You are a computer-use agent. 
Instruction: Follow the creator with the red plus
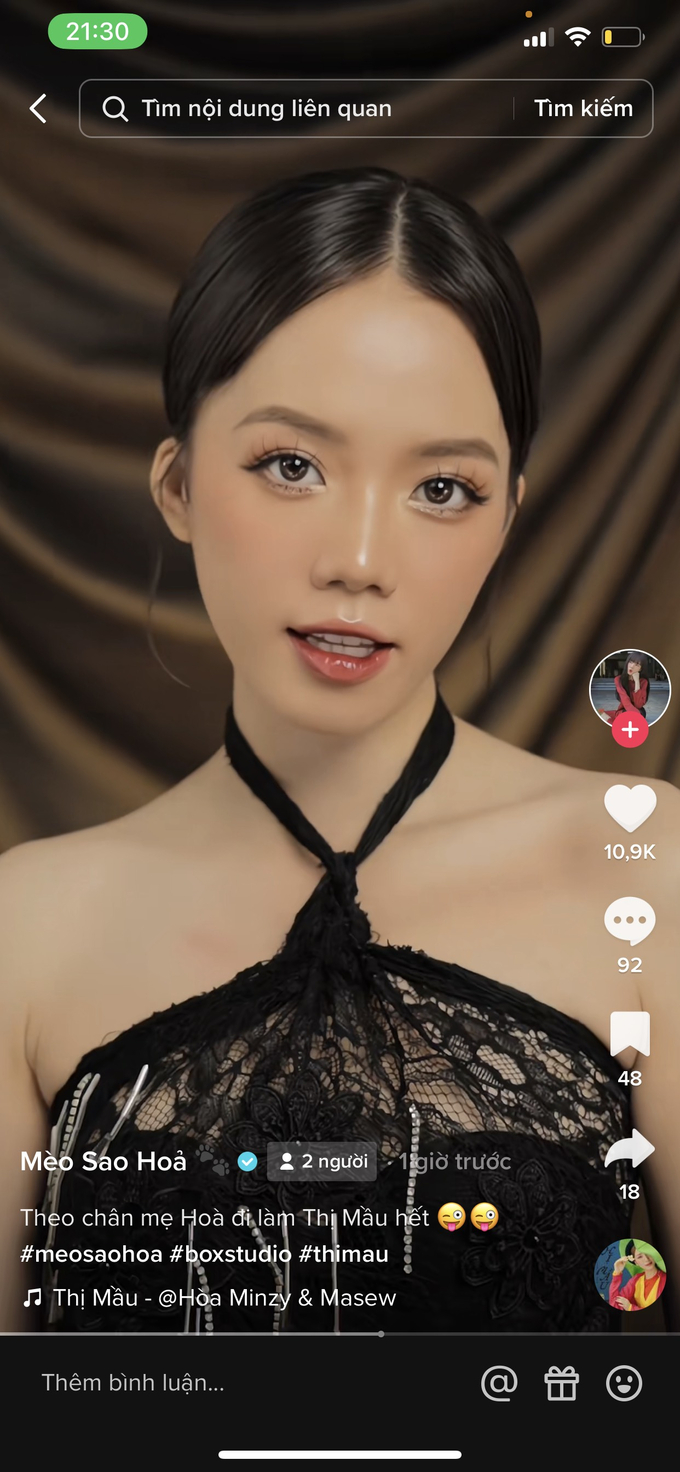tap(630, 730)
